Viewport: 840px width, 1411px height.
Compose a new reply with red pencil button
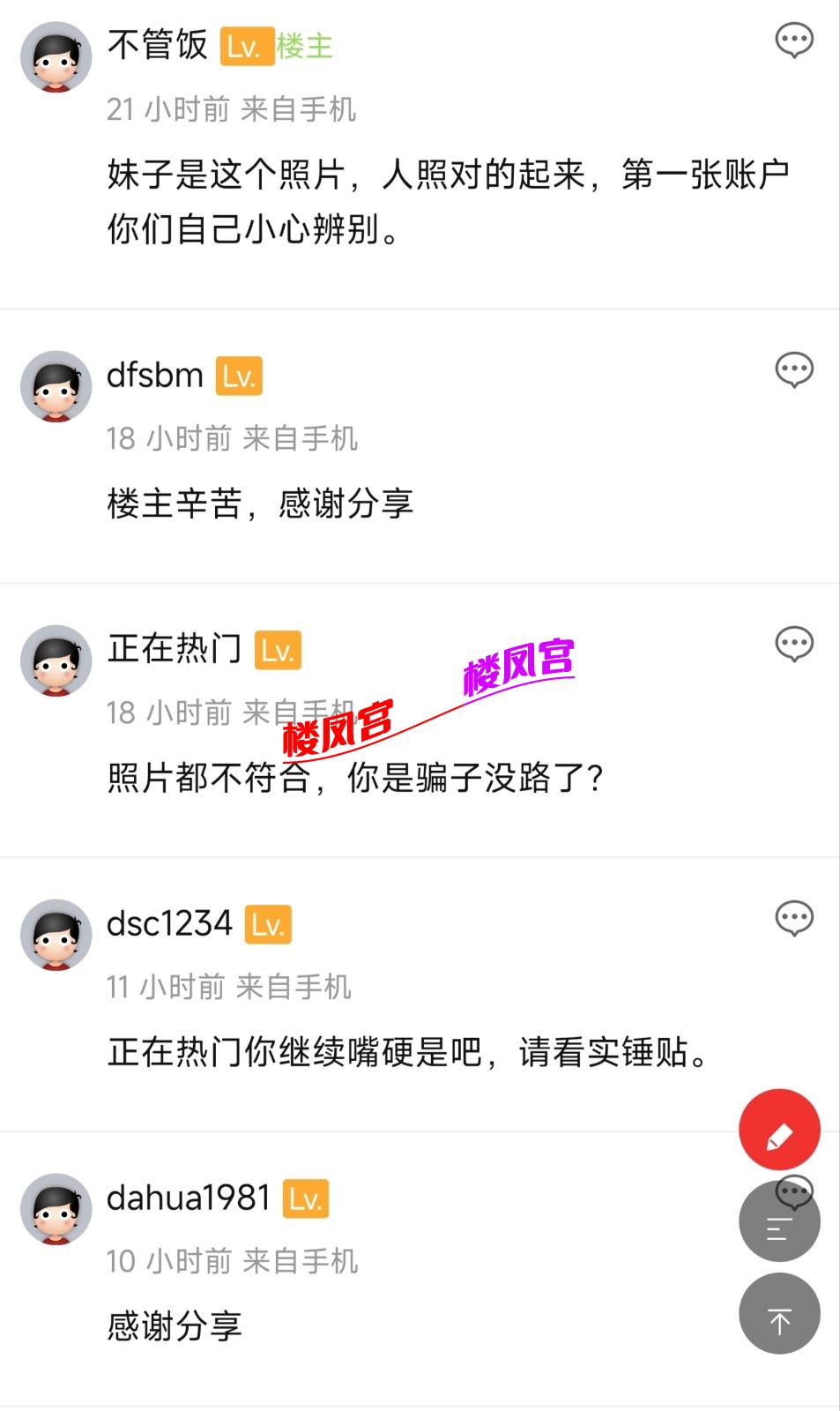(x=779, y=1130)
